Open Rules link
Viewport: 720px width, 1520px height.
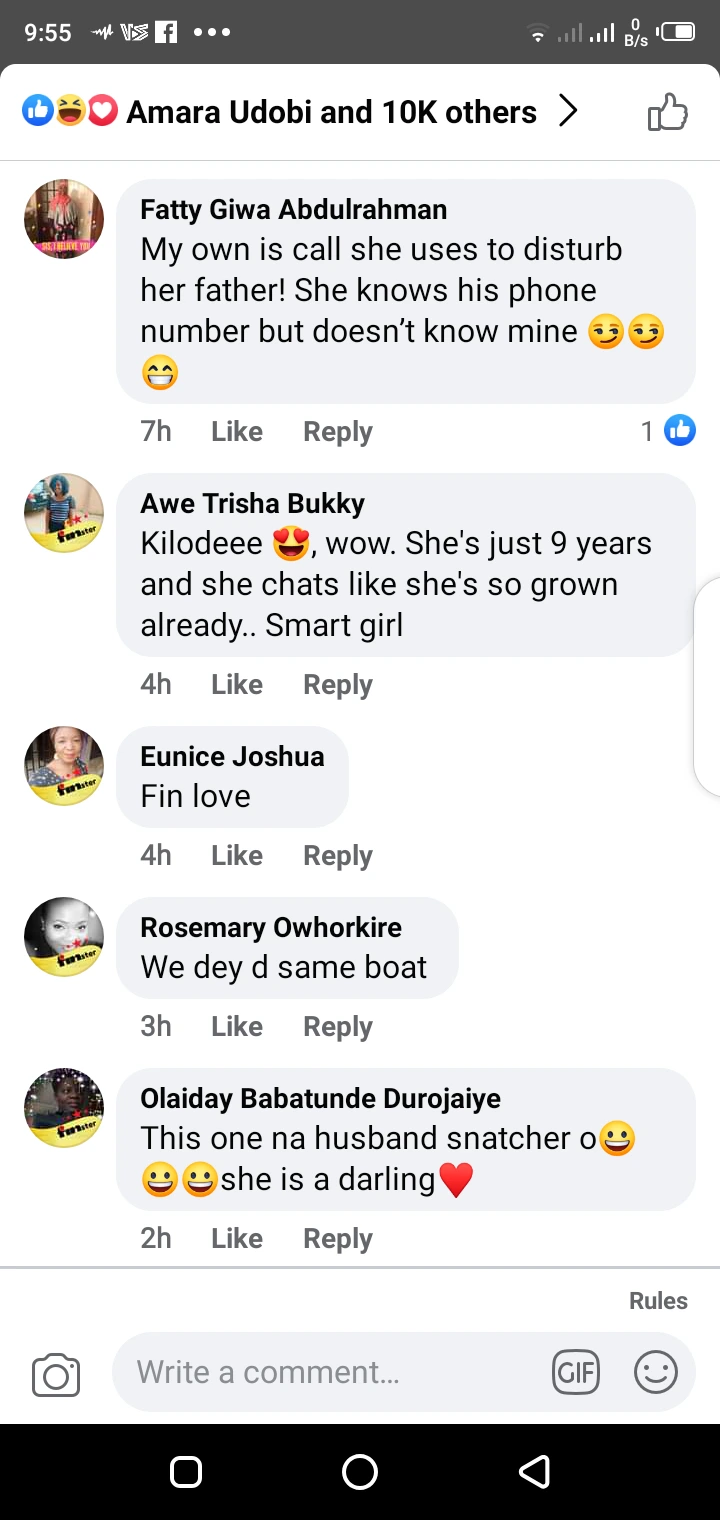(658, 1301)
